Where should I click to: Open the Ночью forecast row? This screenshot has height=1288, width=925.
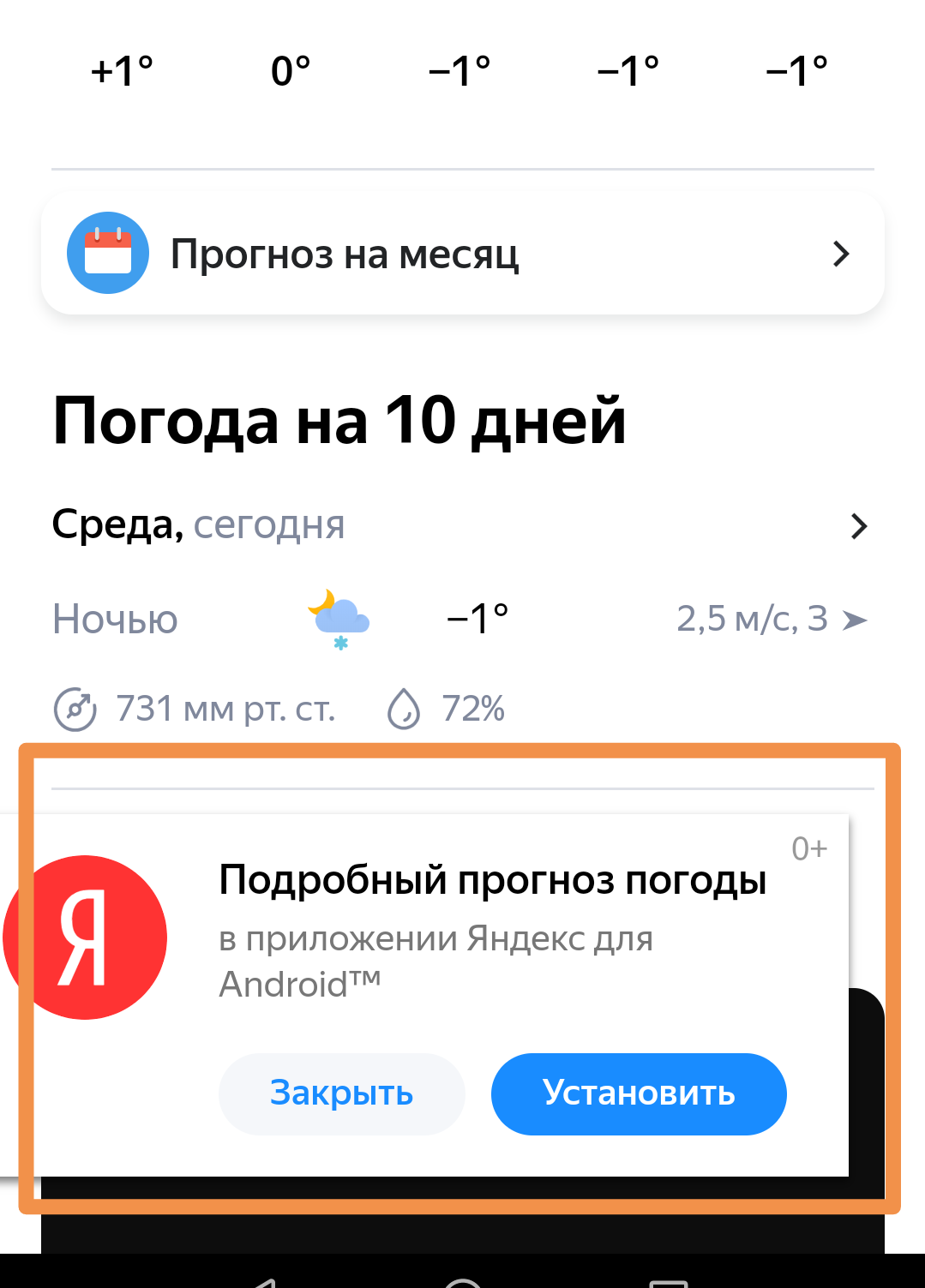[114, 619]
